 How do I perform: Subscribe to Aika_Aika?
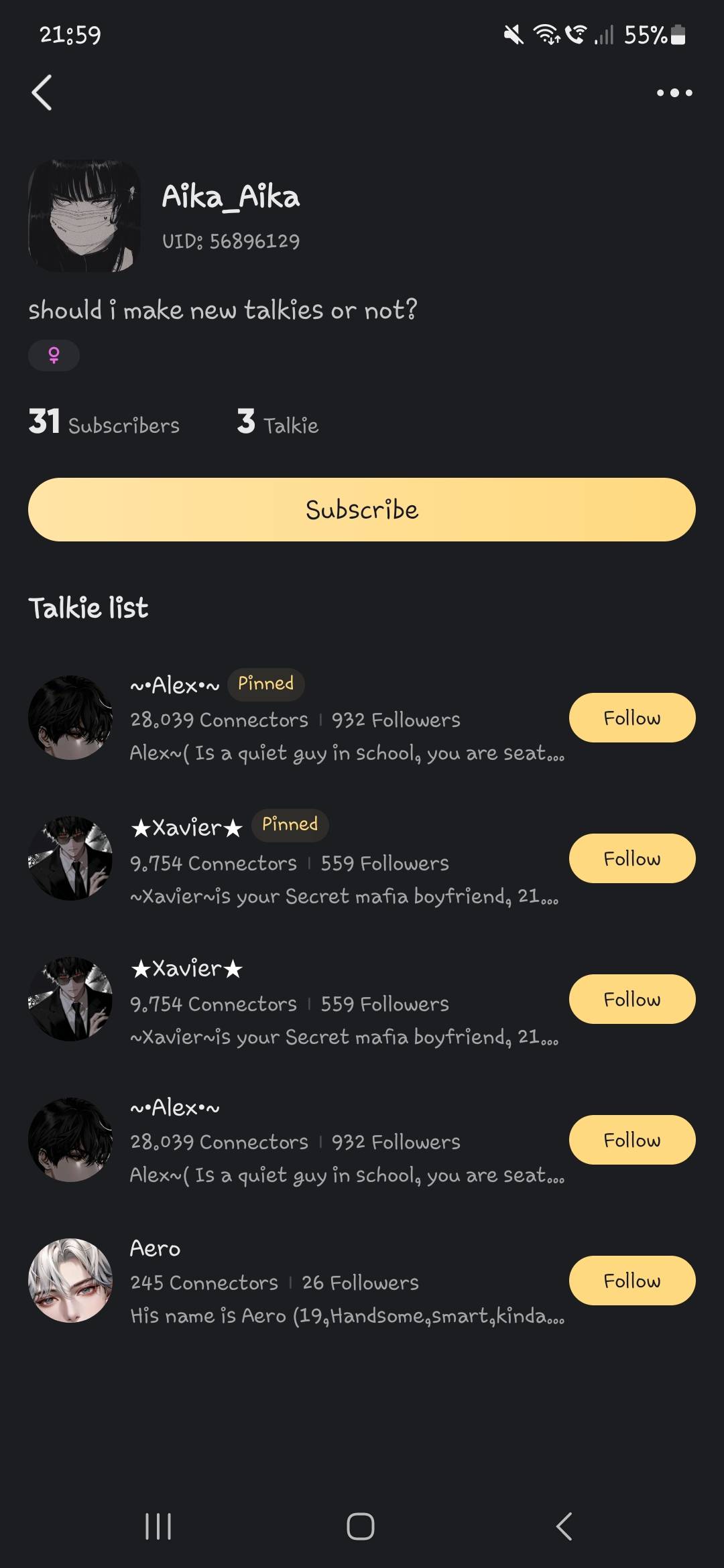click(x=362, y=509)
